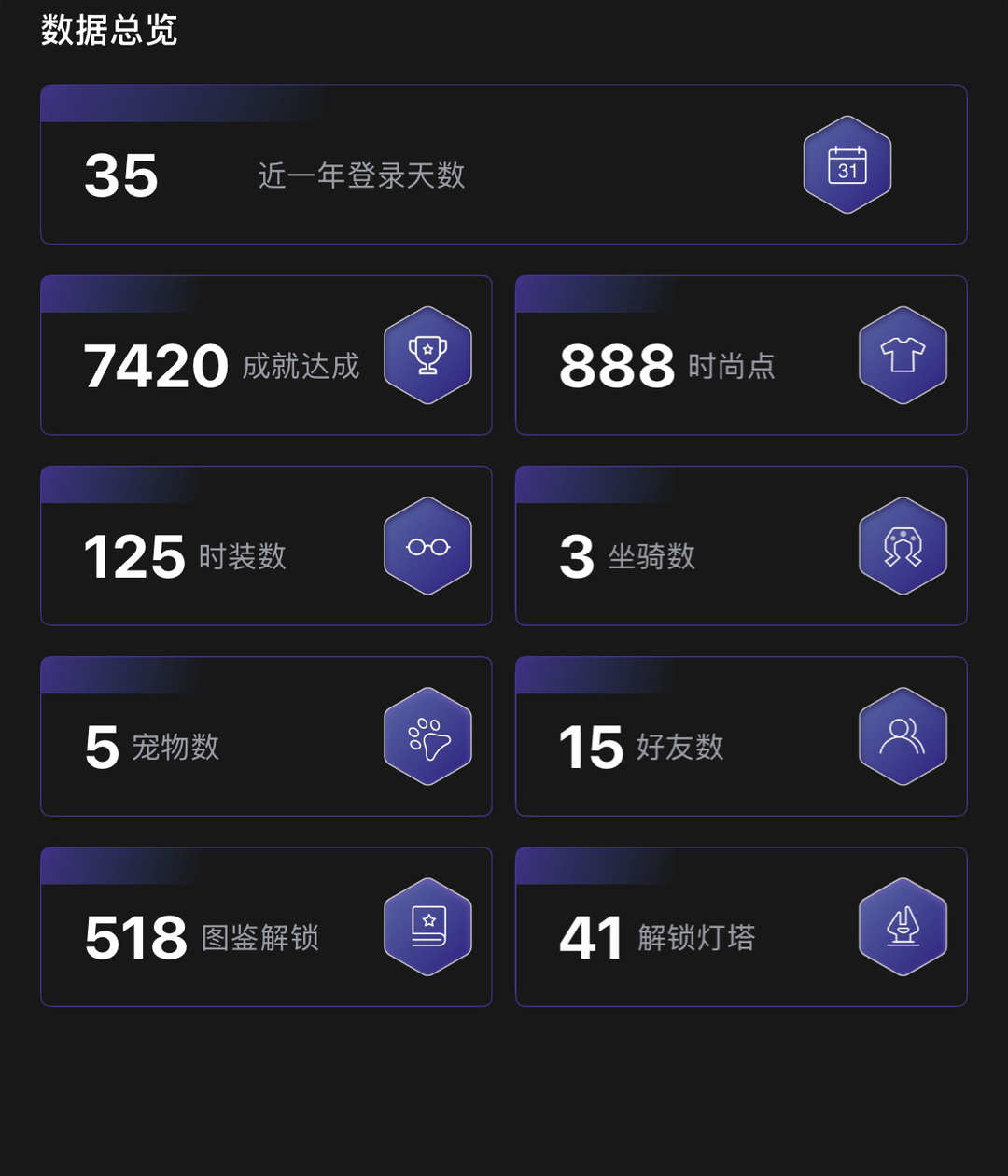This screenshot has width=1008, height=1176.
Task: Click the calendar icon for login days
Action: point(847,165)
